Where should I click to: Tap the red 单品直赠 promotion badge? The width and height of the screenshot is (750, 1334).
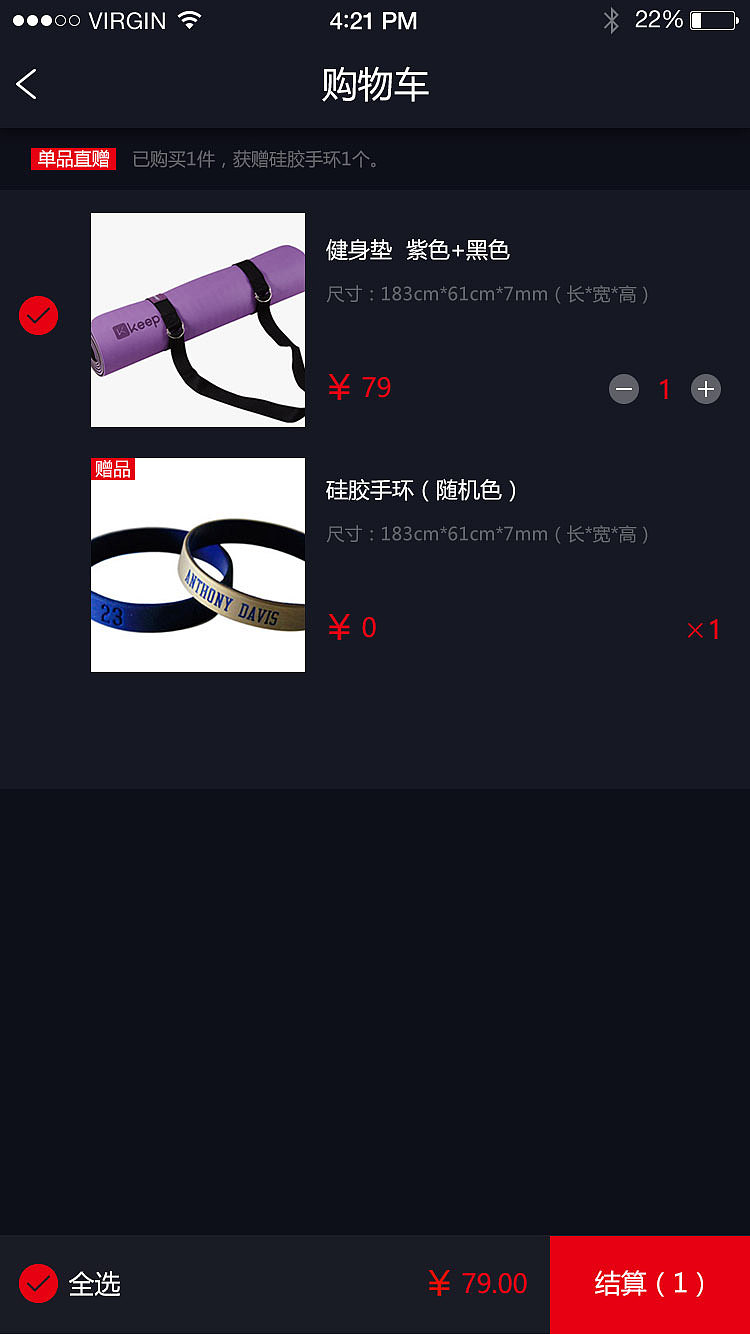(73, 158)
